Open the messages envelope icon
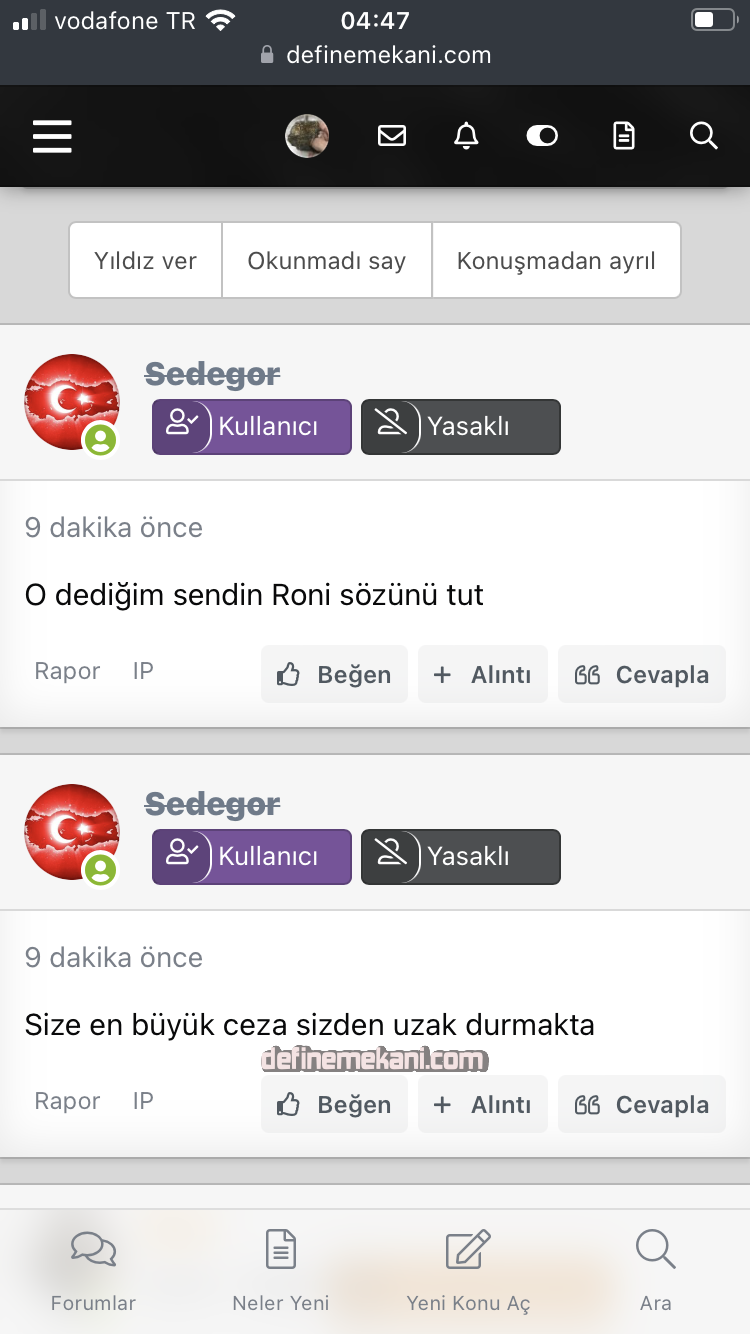This screenshot has height=1334, width=750. click(x=392, y=136)
